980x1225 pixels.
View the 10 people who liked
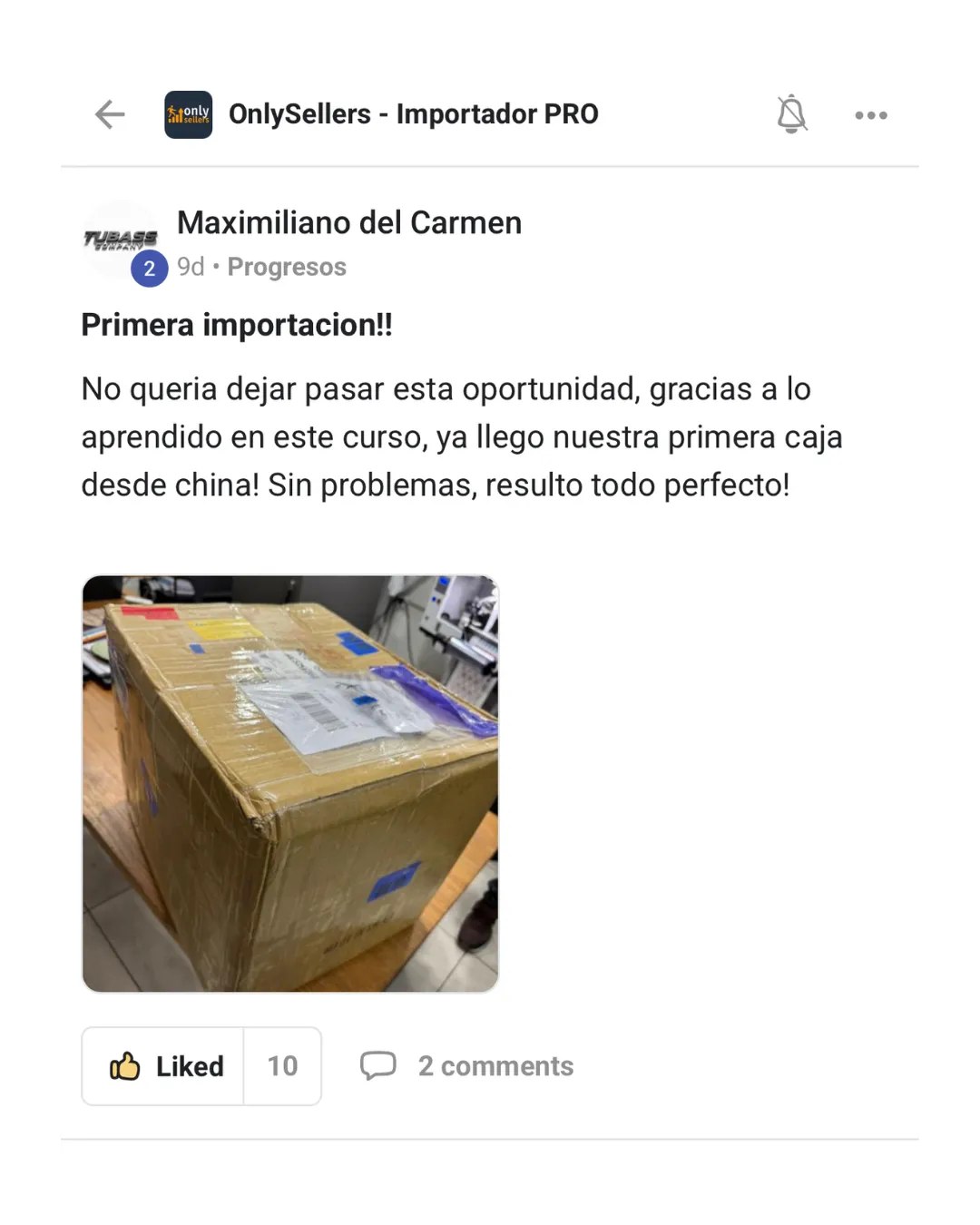coord(282,1066)
